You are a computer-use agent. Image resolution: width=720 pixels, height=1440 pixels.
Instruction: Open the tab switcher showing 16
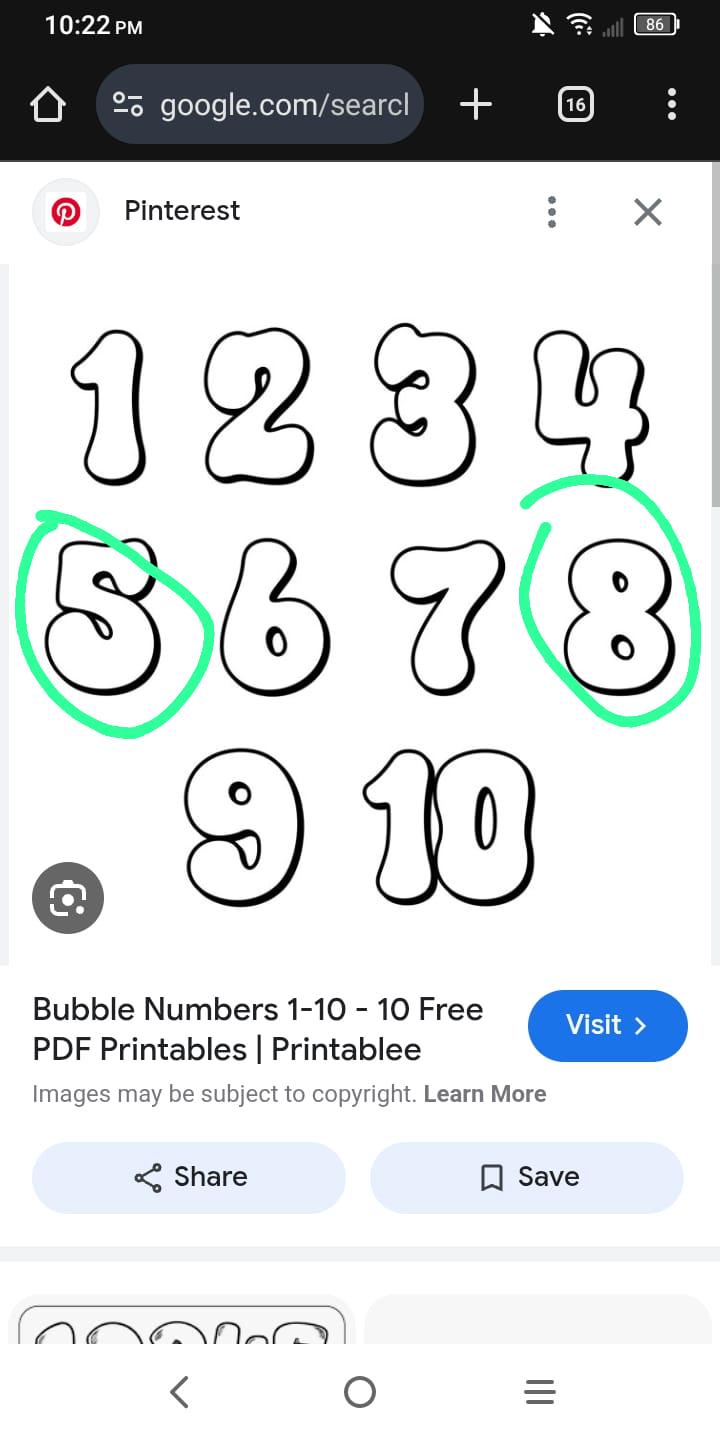pos(575,104)
